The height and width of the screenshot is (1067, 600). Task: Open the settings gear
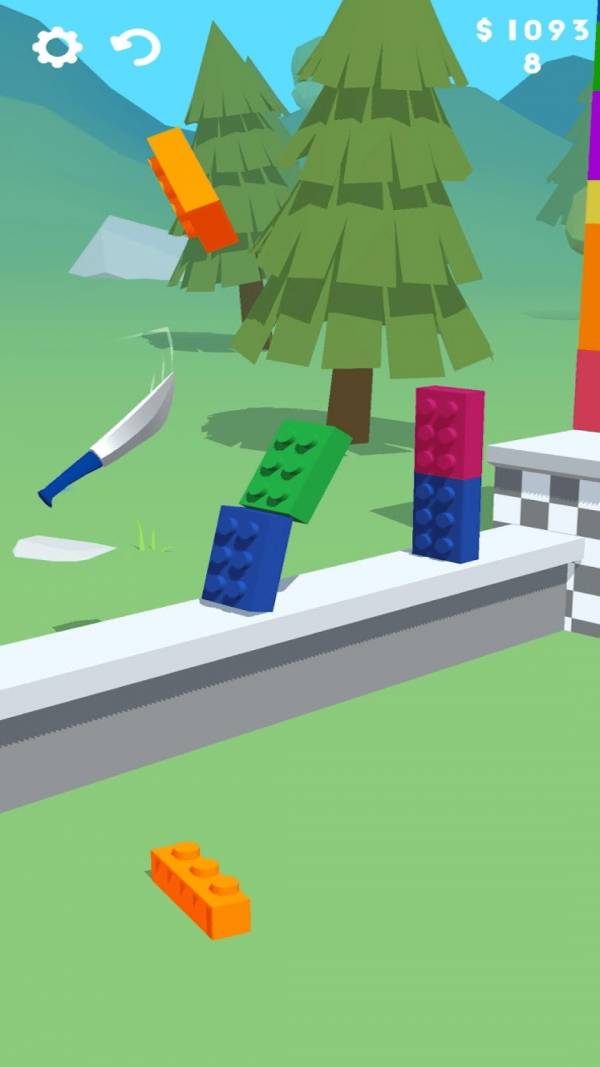(x=57, y=47)
